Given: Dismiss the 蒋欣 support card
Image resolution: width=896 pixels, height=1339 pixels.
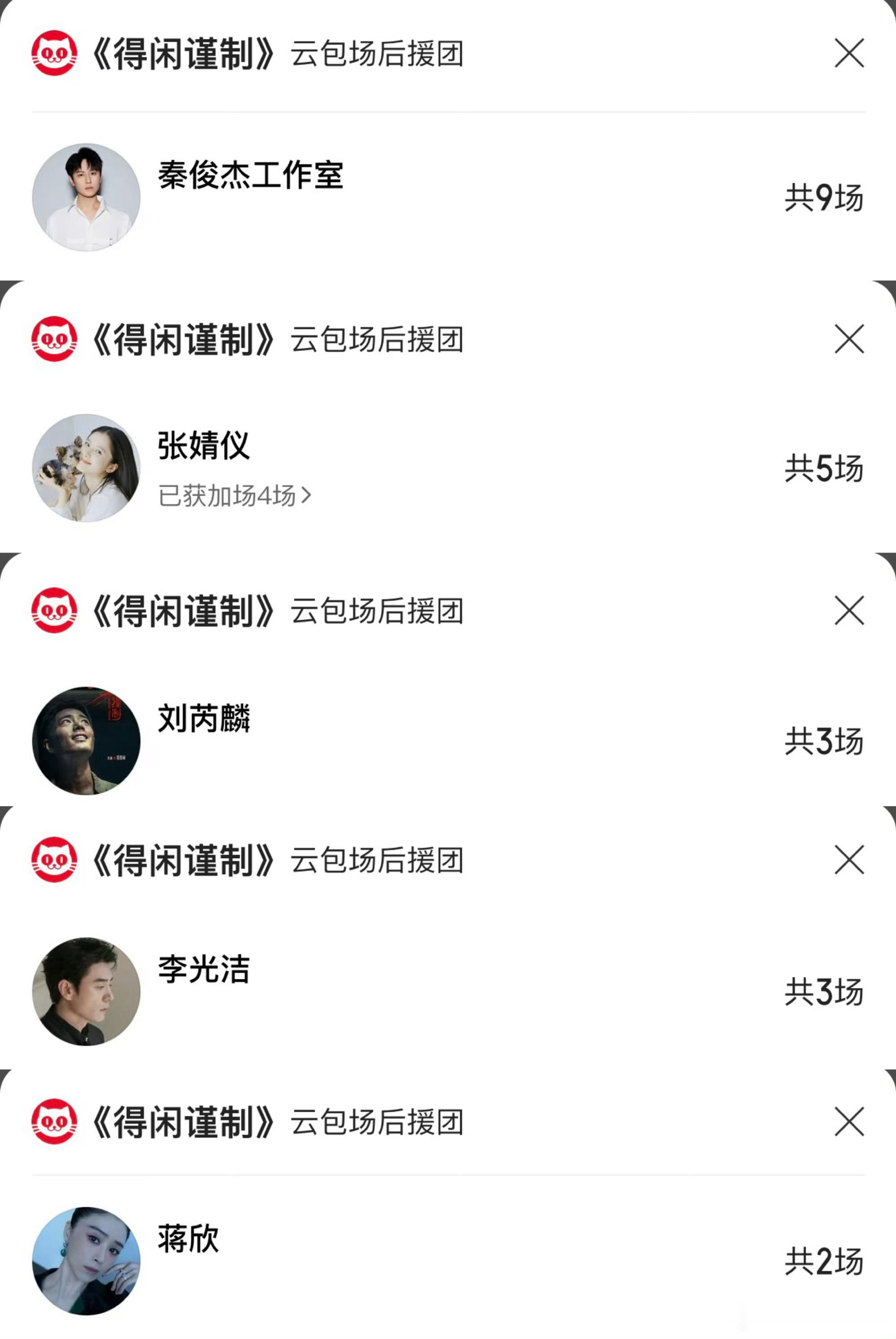Looking at the screenshot, I should coord(848,1121).
